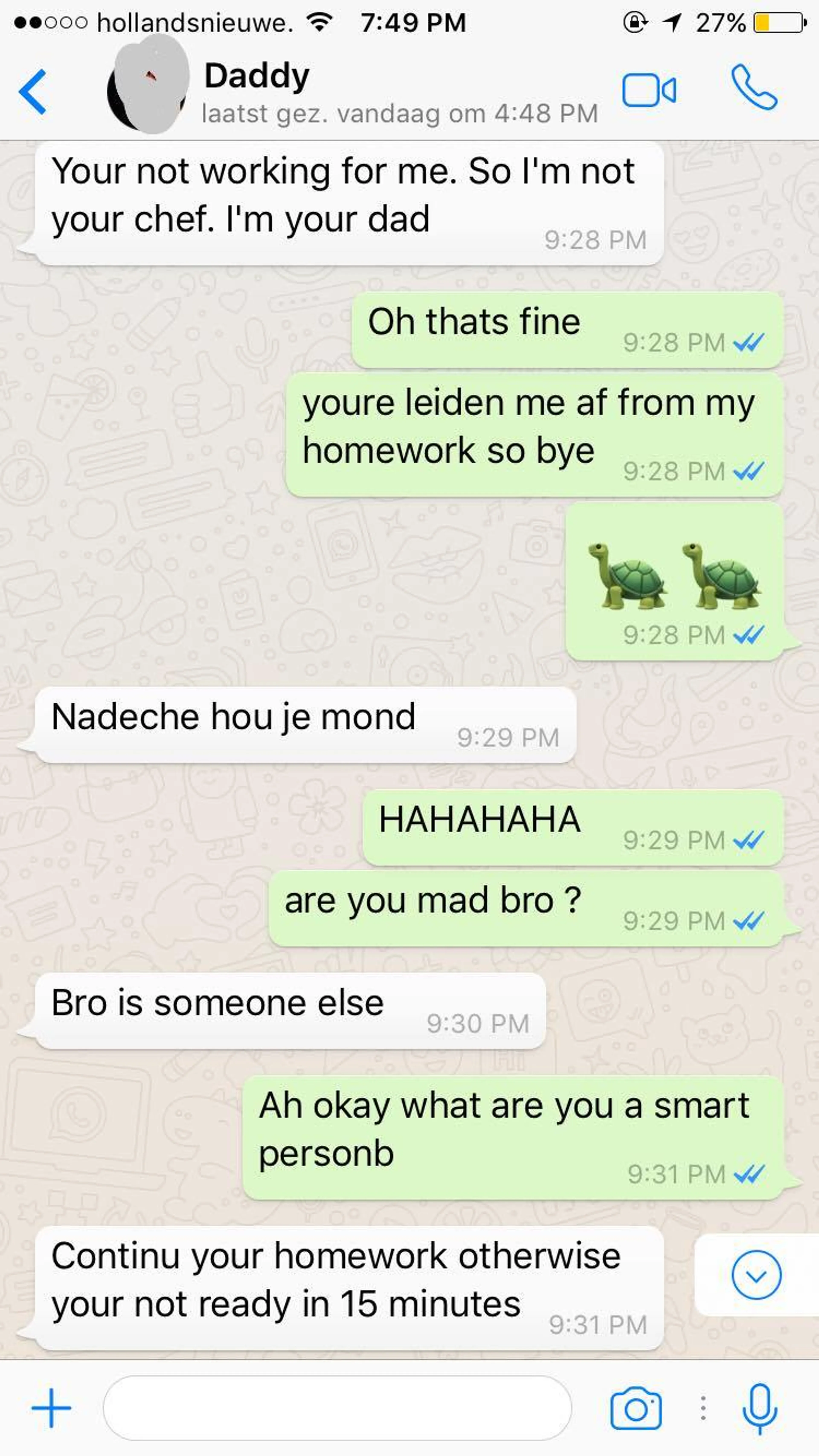This screenshot has height=1456, width=819.
Task: Focus the message text field
Action: (x=337, y=1408)
